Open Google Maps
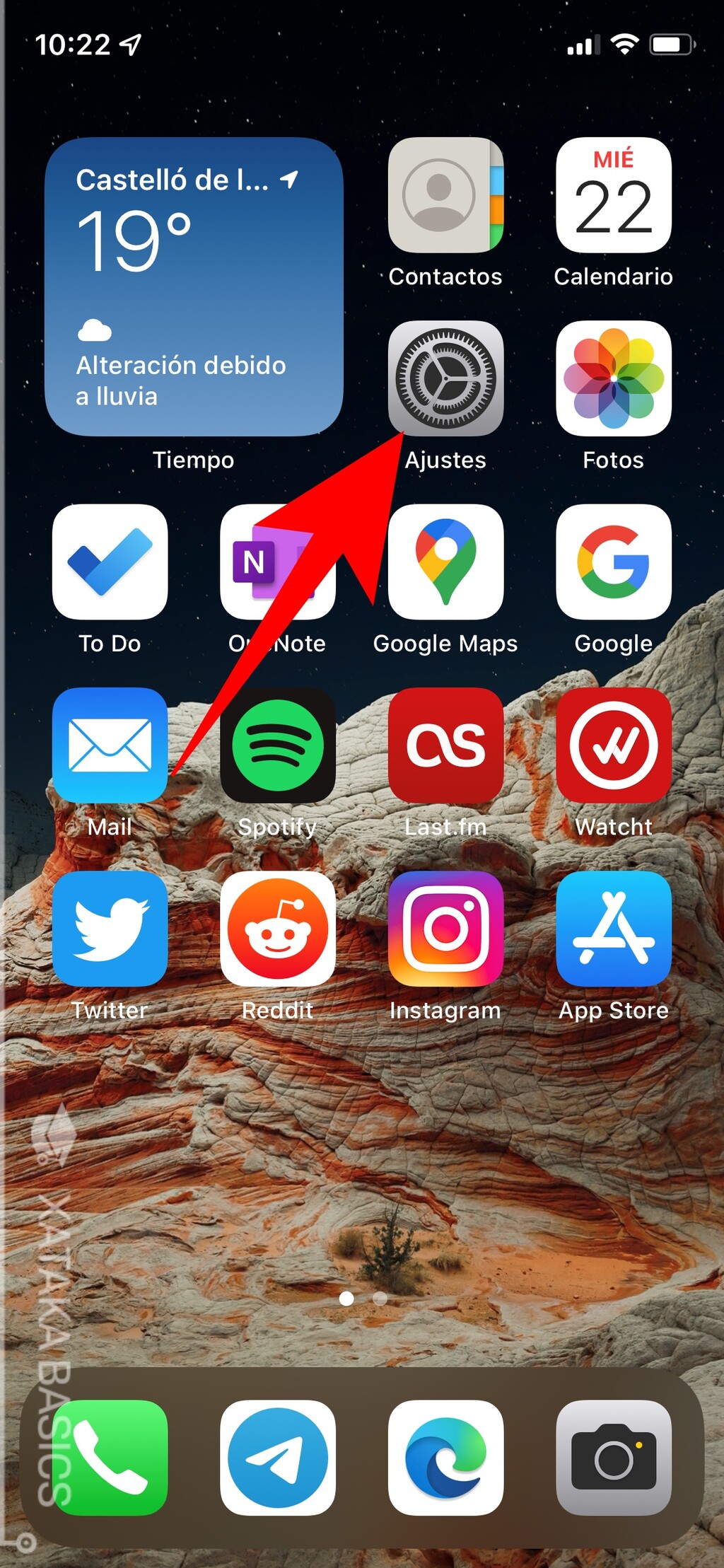The height and width of the screenshot is (1568, 724). point(446,562)
